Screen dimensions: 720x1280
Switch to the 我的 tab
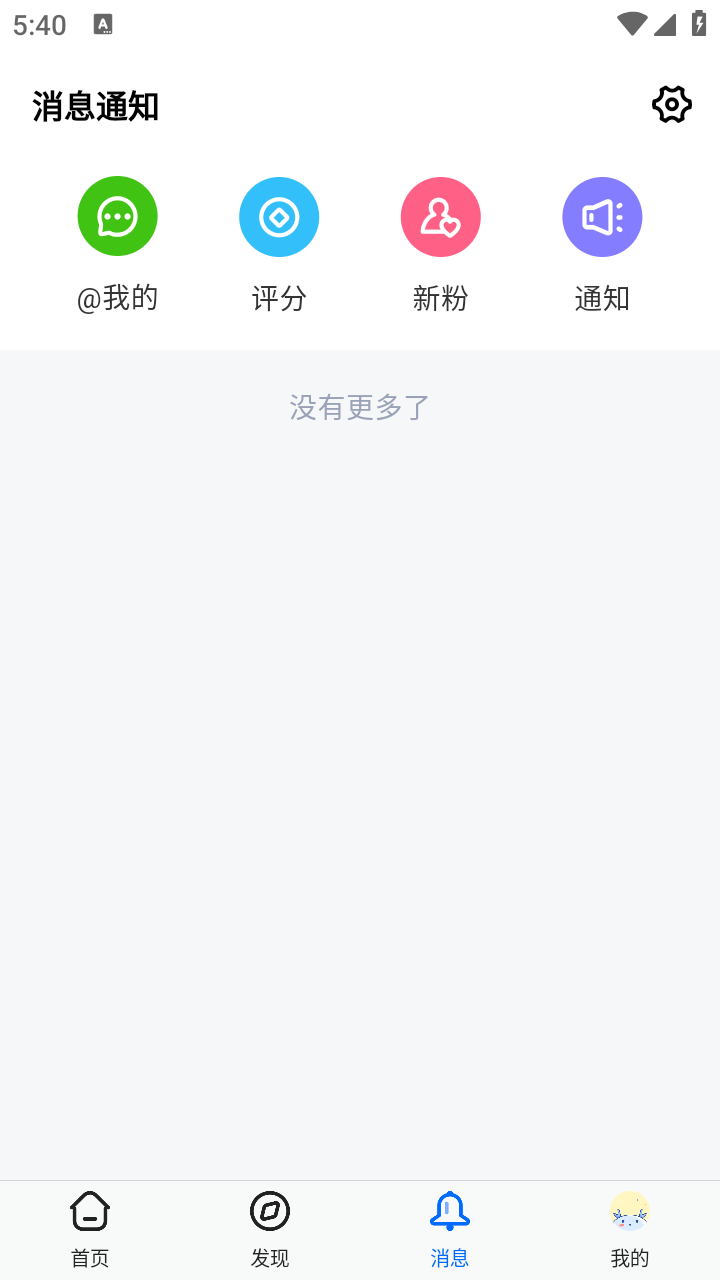[x=629, y=1230]
